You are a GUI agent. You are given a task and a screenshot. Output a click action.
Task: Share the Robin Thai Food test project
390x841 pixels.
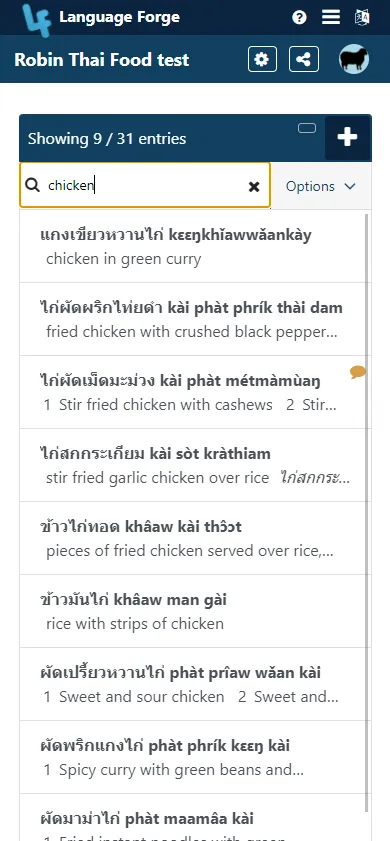[x=304, y=59]
